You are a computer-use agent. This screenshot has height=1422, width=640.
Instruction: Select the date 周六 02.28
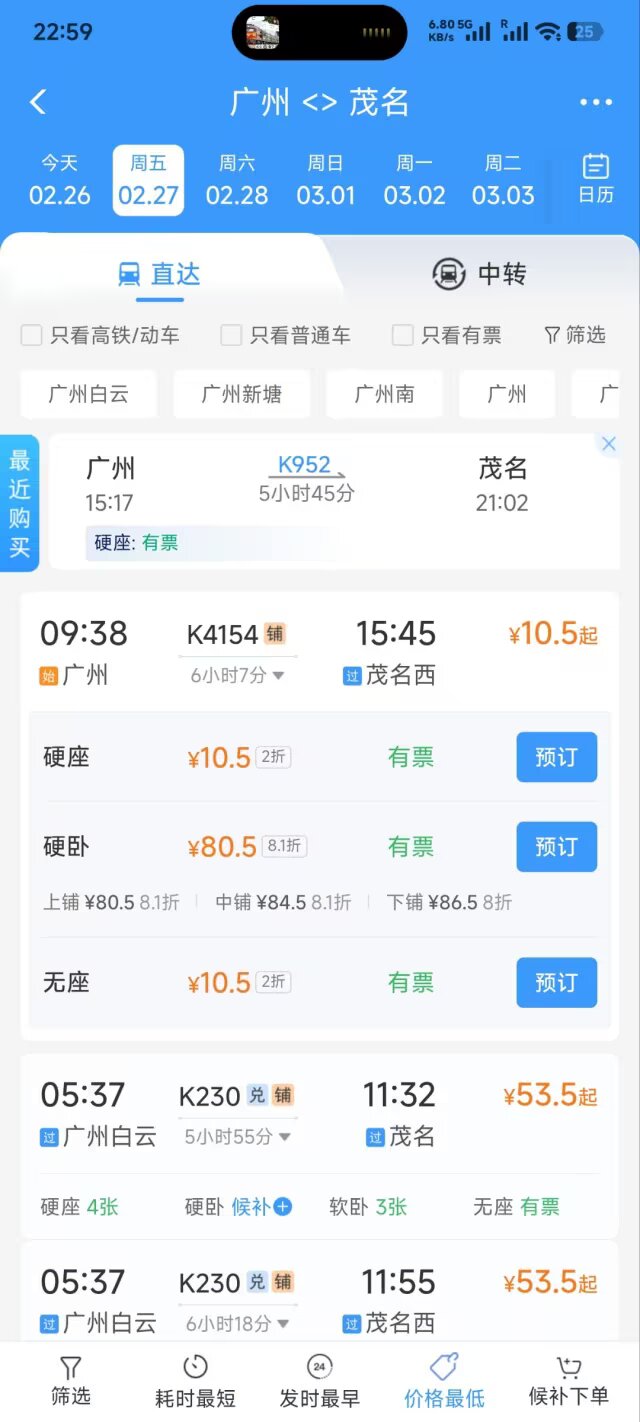coord(237,180)
